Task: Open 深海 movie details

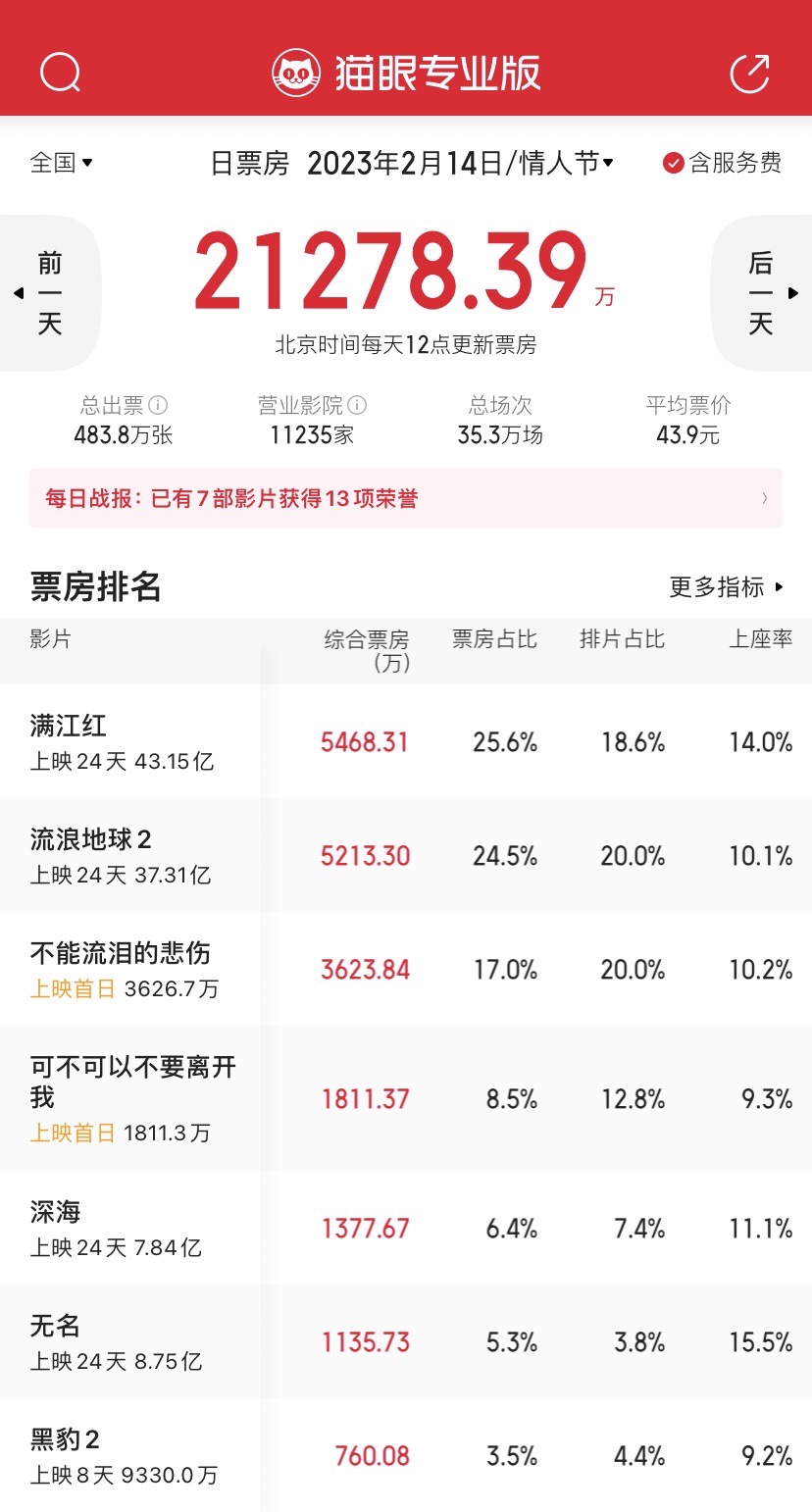Action: click(406, 1228)
